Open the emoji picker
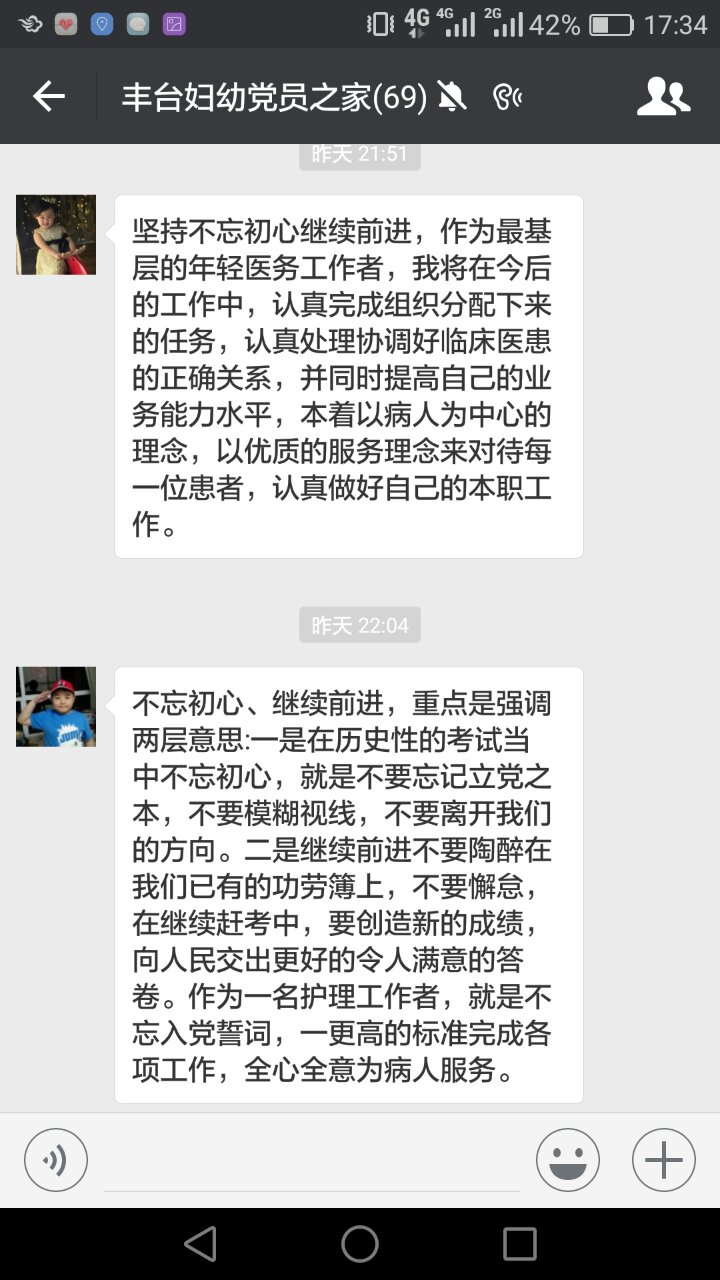 click(567, 1160)
